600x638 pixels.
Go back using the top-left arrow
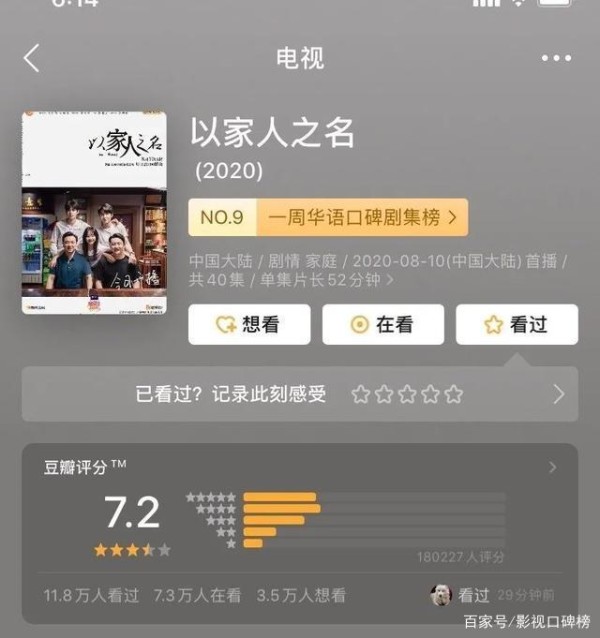click(32, 58)
